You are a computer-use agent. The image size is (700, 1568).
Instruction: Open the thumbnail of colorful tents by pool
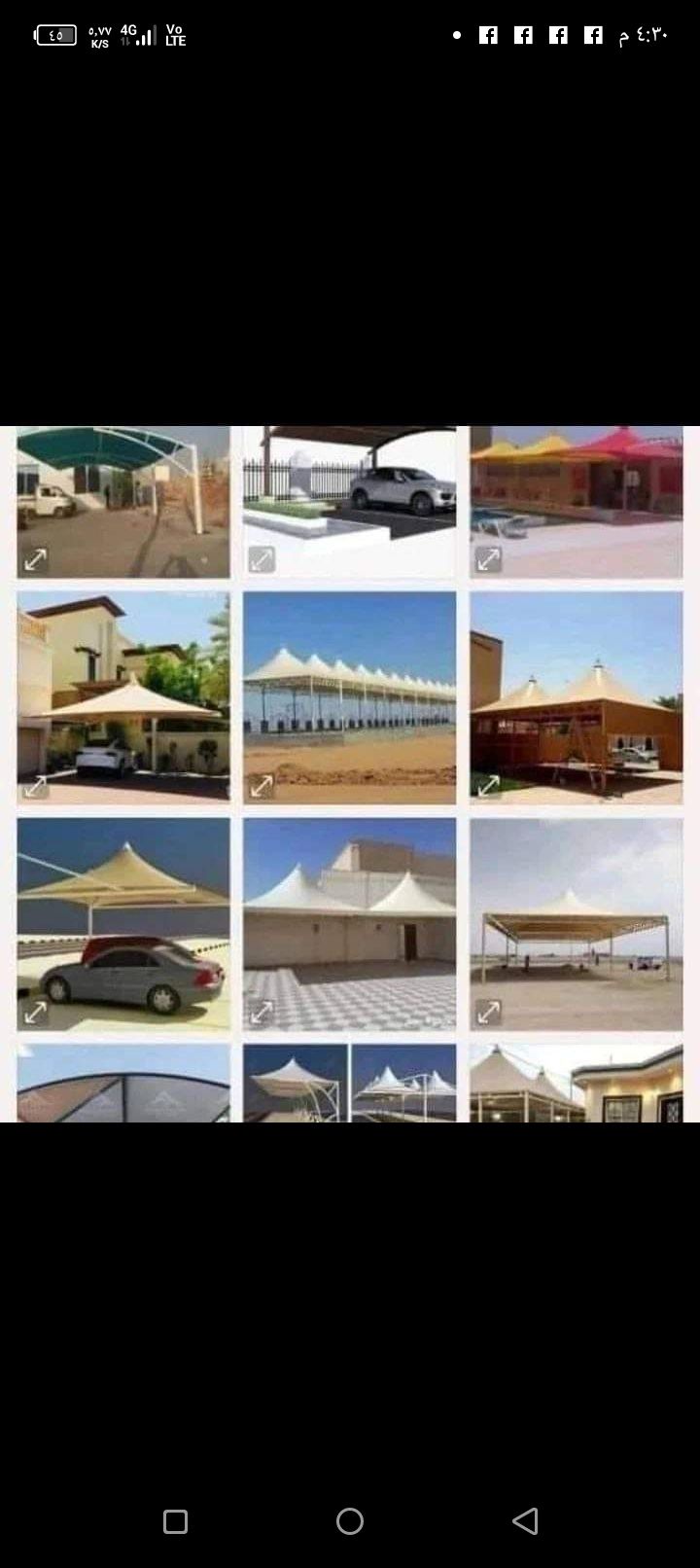pyautogui.click(x=577, y=502)
